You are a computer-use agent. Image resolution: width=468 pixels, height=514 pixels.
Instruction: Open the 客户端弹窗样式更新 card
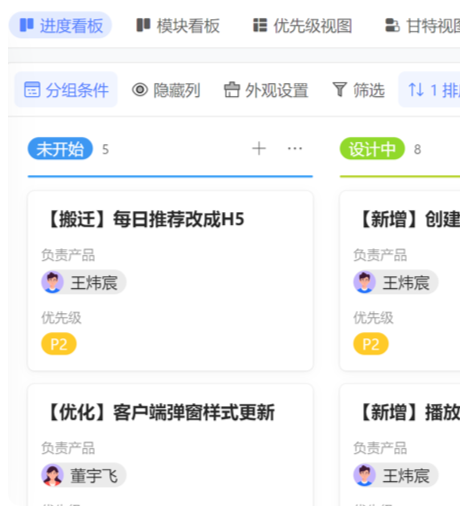click(170, 445)
